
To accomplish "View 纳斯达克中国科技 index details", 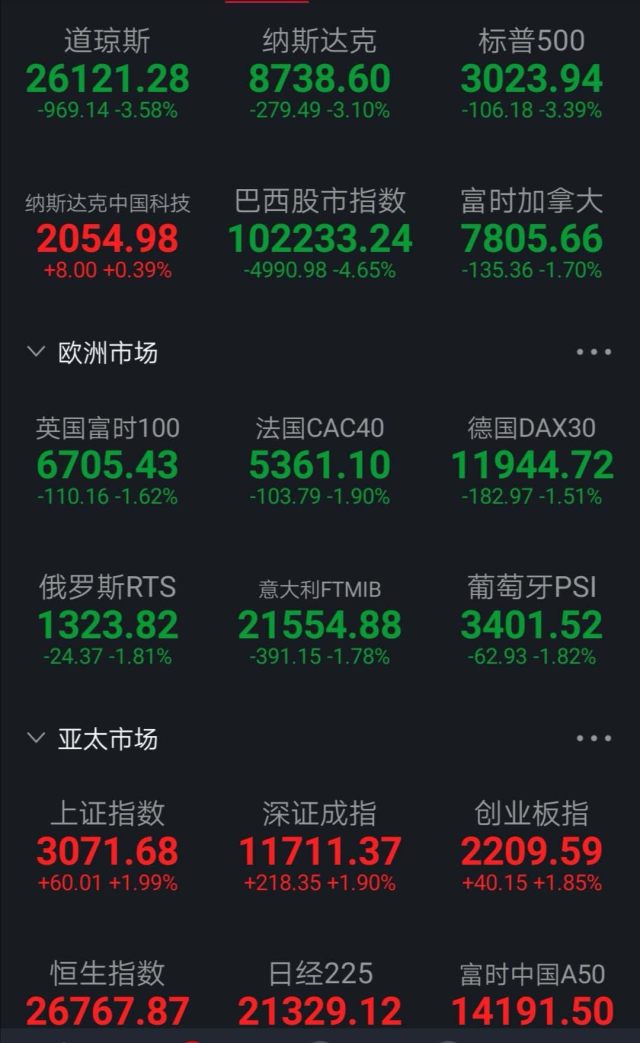I will (x=107, y=237).
